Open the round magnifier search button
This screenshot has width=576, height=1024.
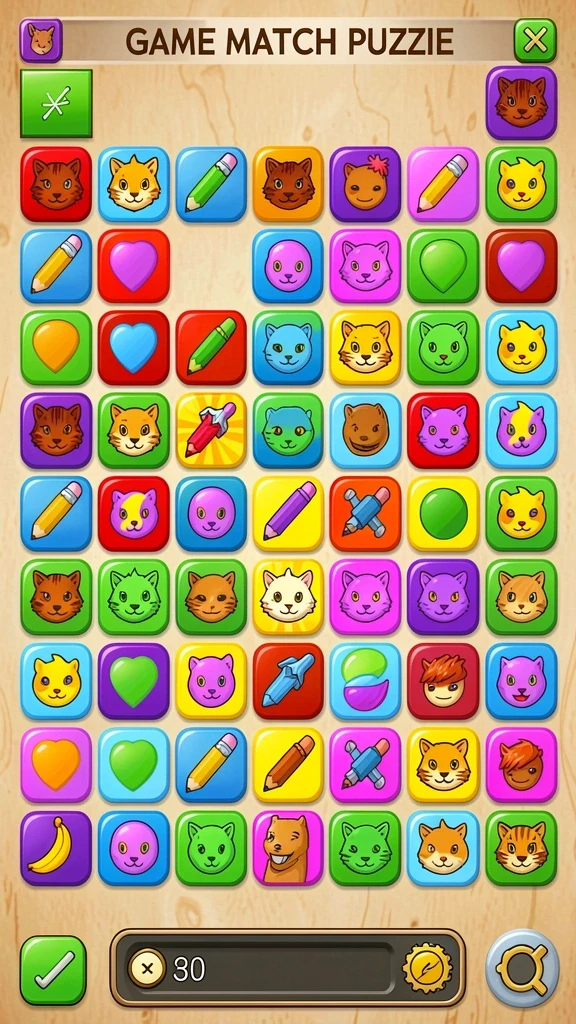click(x=522, y=968)
